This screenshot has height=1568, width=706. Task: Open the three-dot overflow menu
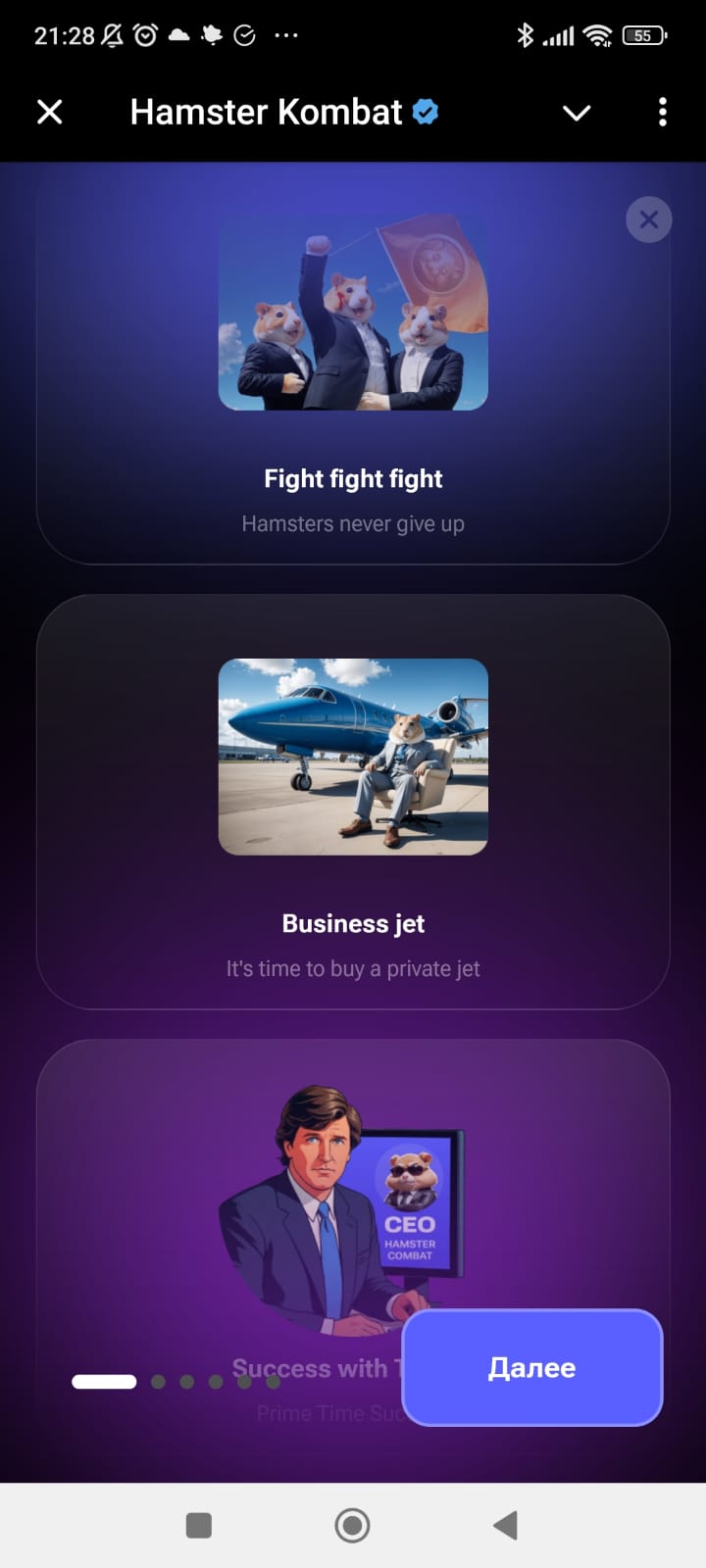click(663, 113)
